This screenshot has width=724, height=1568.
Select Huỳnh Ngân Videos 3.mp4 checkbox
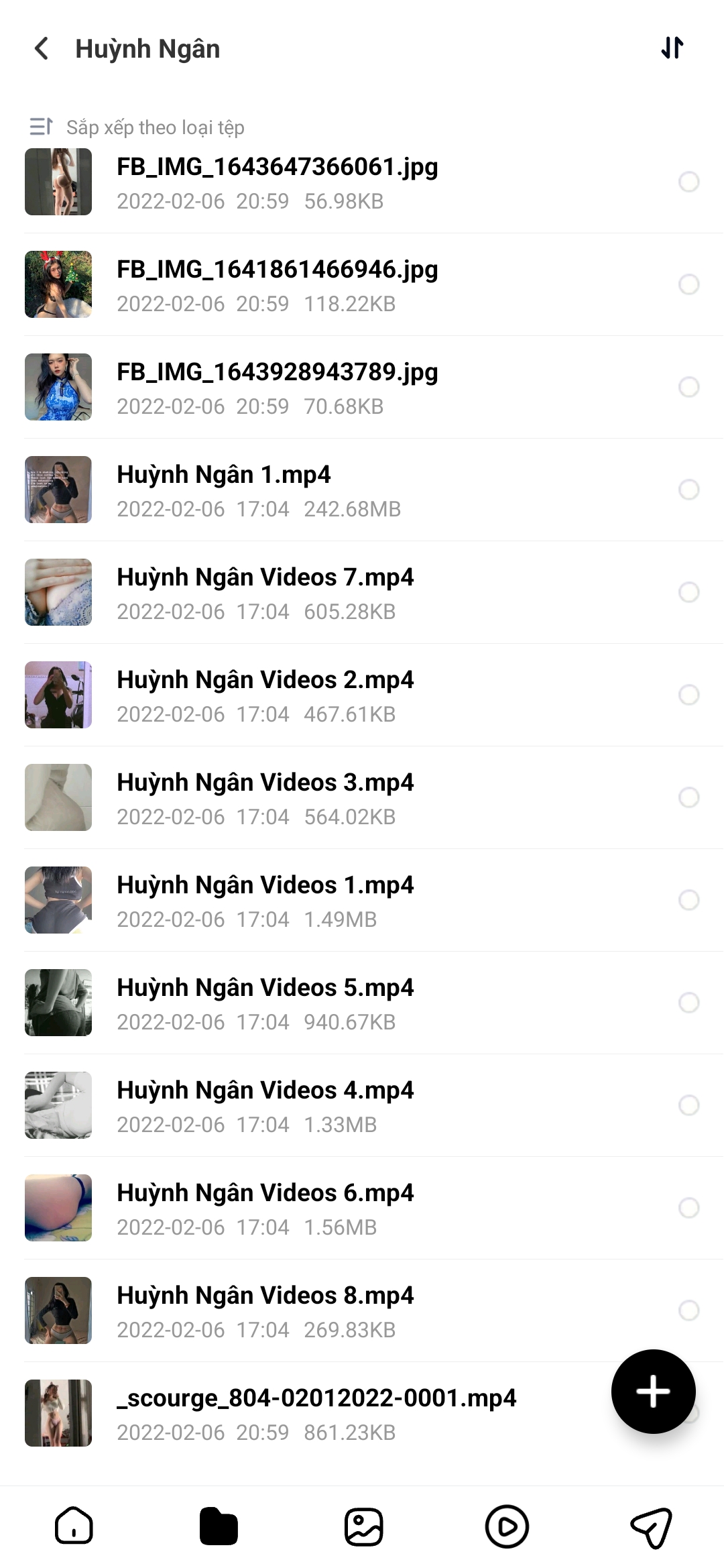click(688, 797)
